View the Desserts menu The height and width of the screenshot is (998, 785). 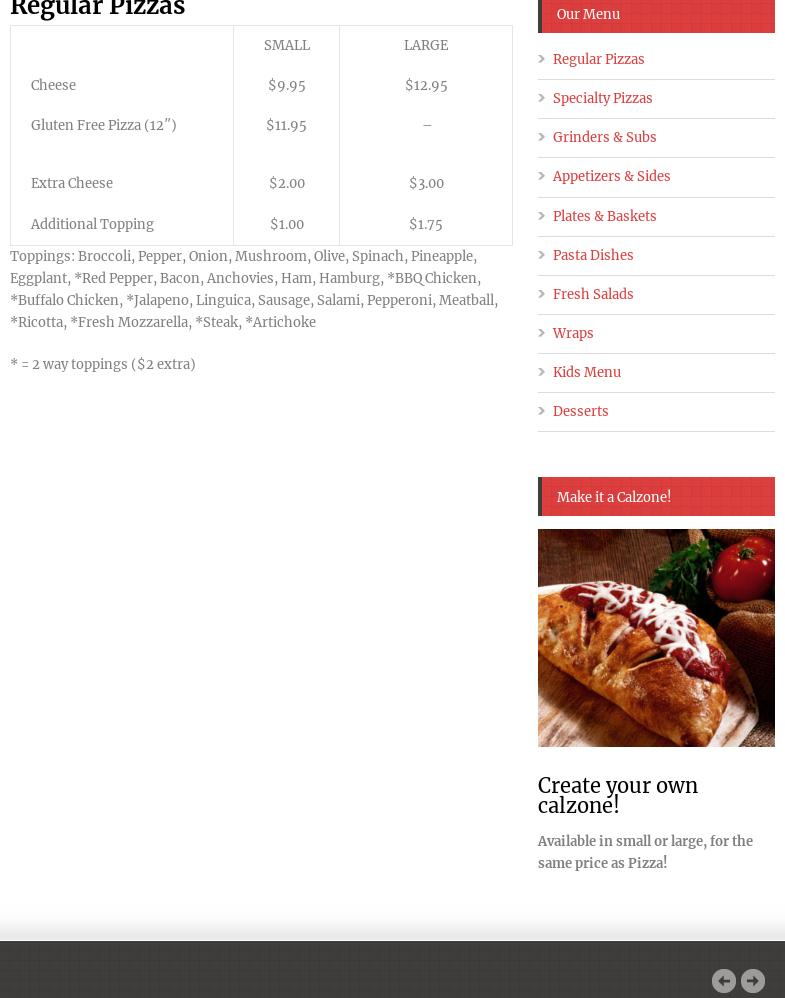click(580, 411)
